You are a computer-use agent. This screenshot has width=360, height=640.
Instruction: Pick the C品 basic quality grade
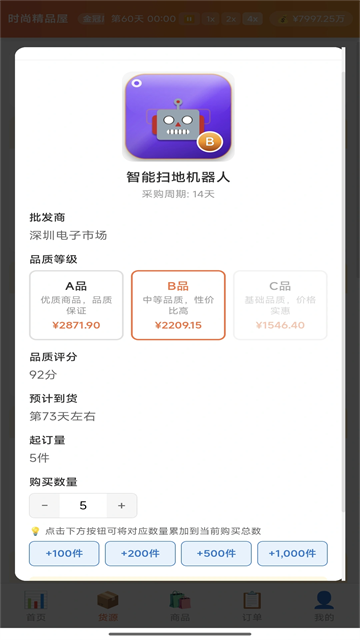(280, 305)
